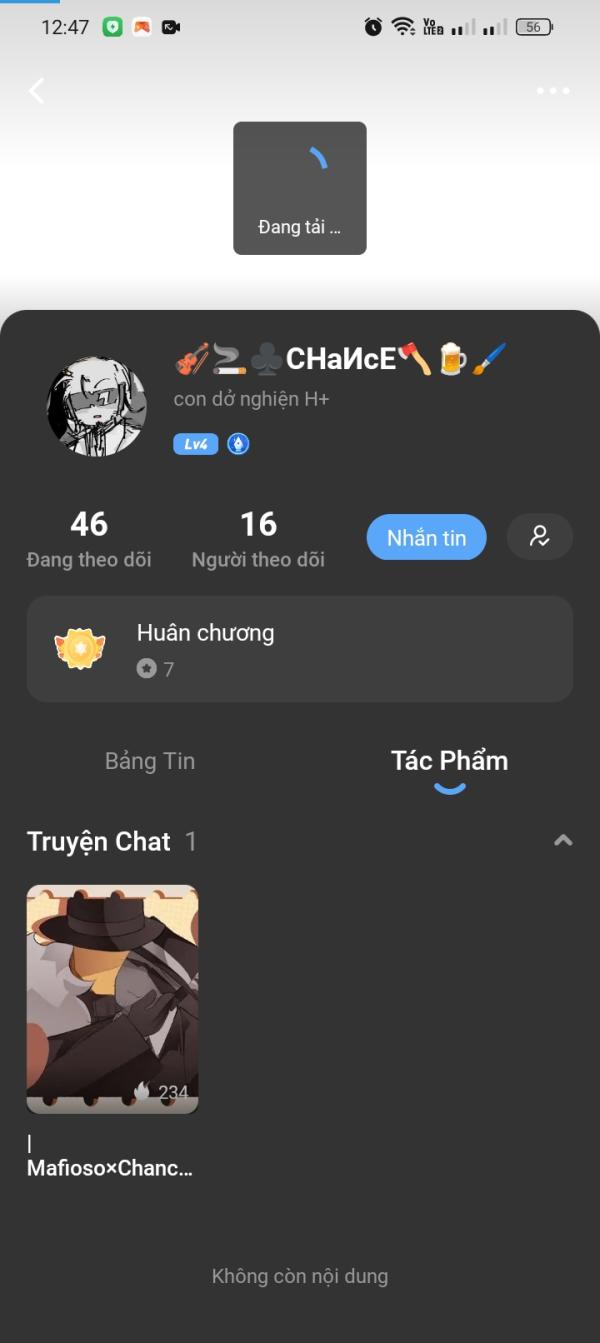
Task: Open the three-dot overflow menu
Action: tap(552, 91)
